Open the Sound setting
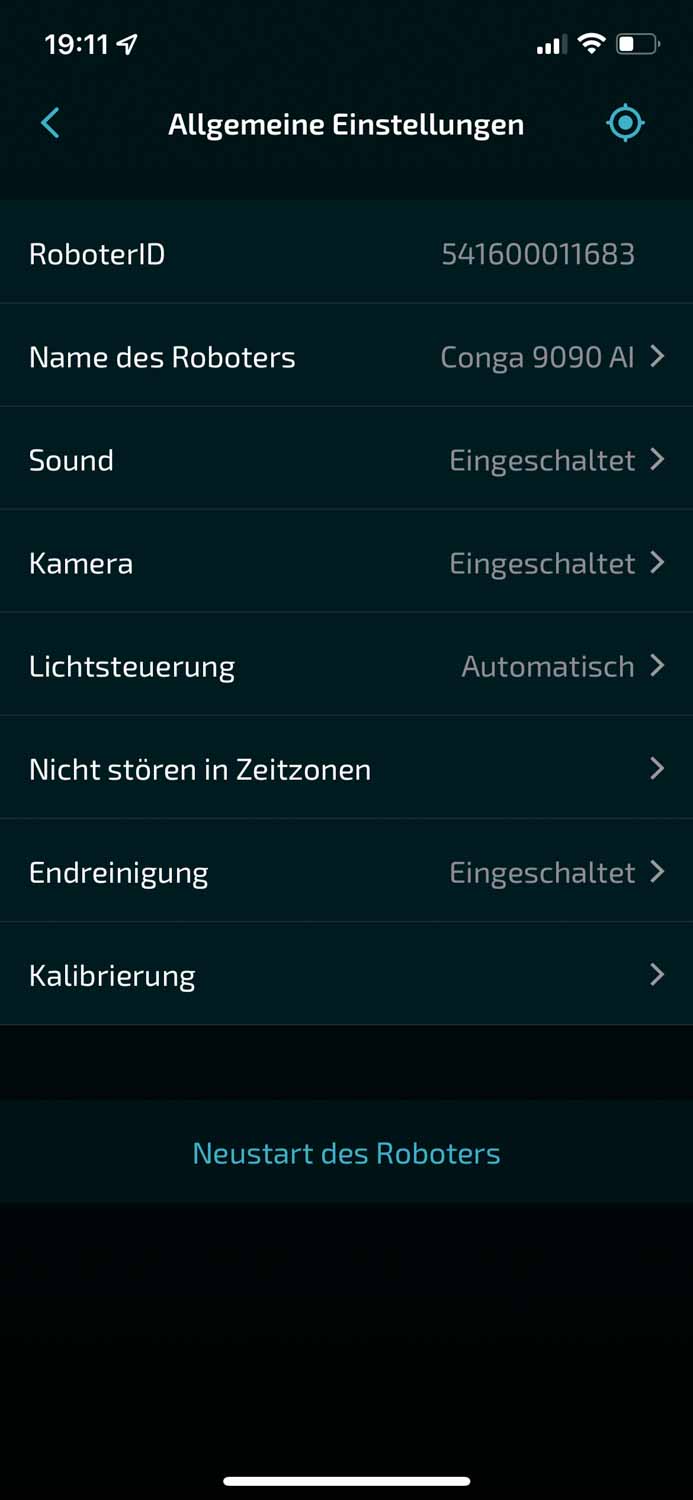 [x=346, y=460]
